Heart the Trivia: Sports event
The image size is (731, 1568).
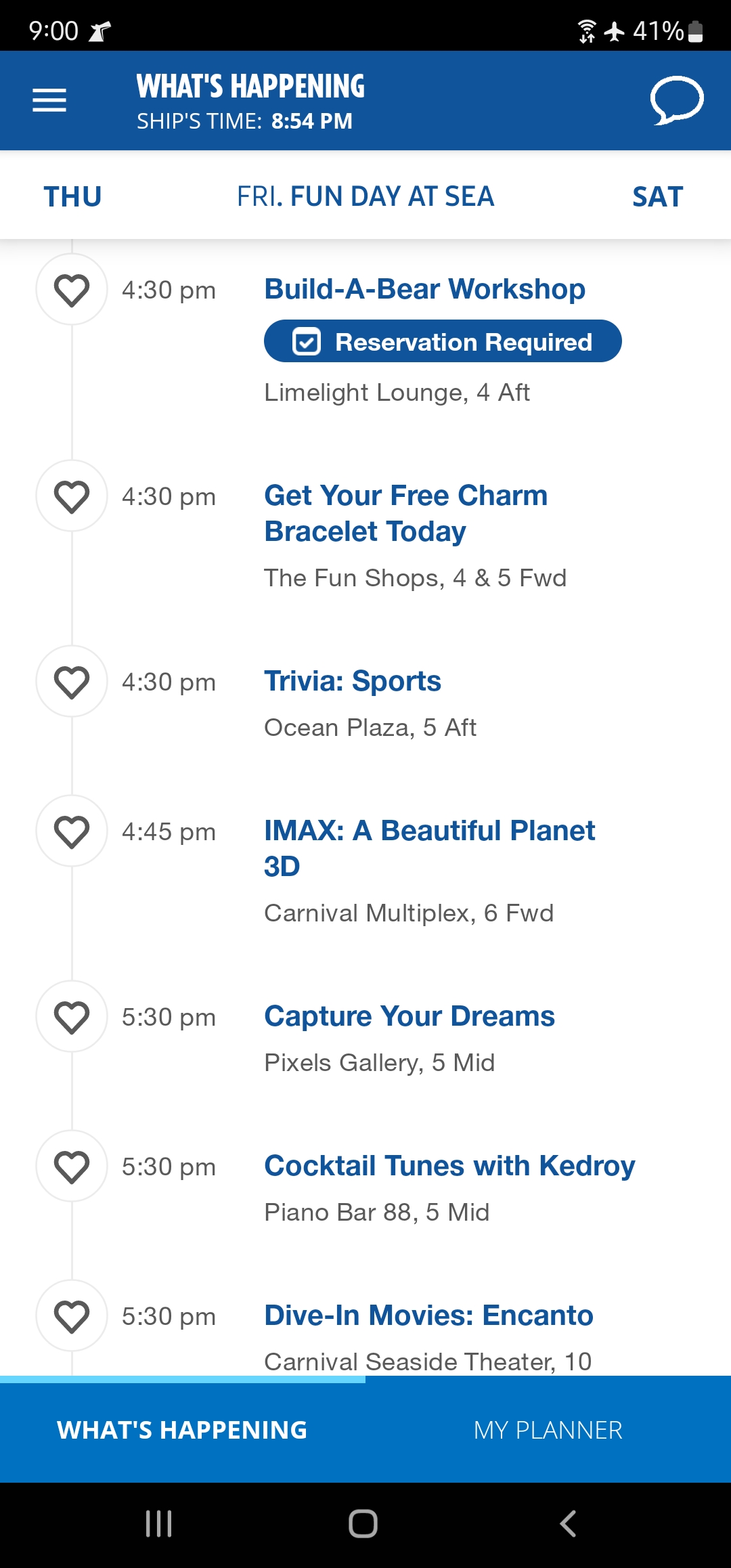(72, 681)
